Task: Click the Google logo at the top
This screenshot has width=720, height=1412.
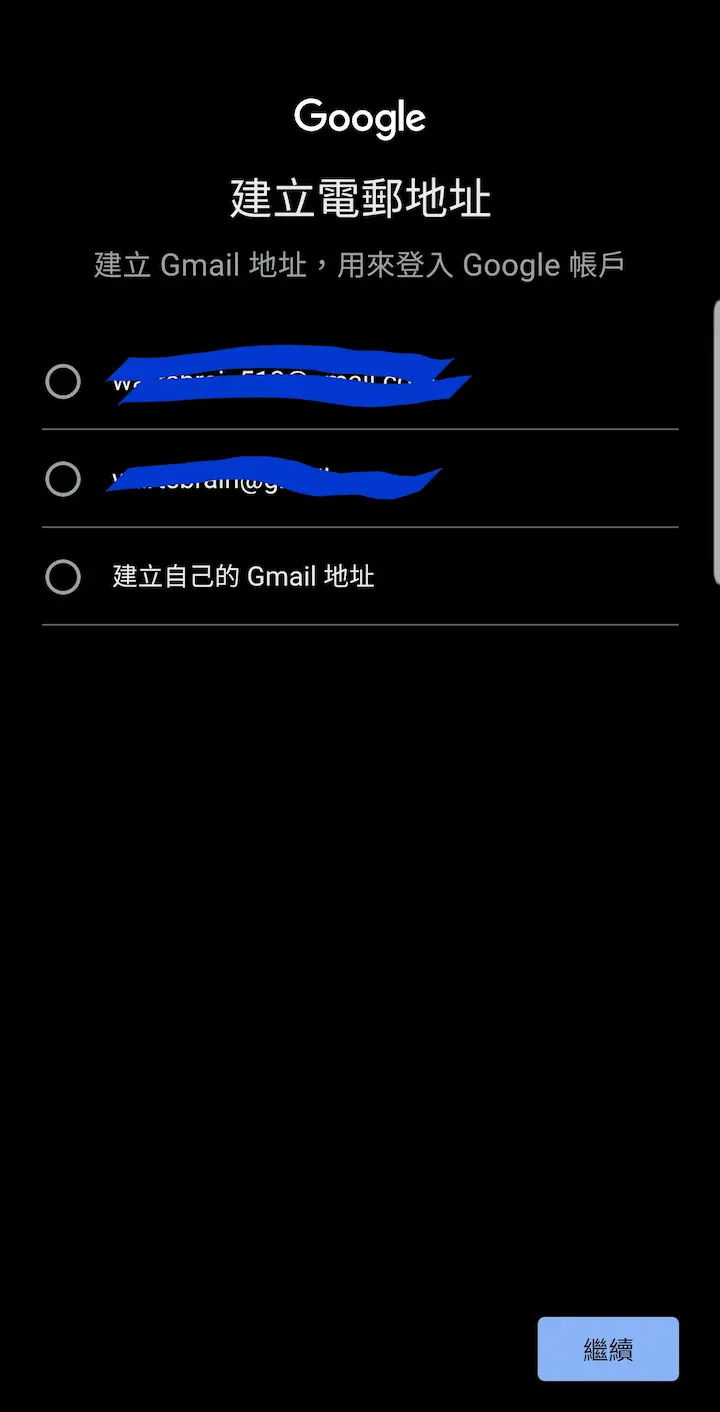Action: 359,117
